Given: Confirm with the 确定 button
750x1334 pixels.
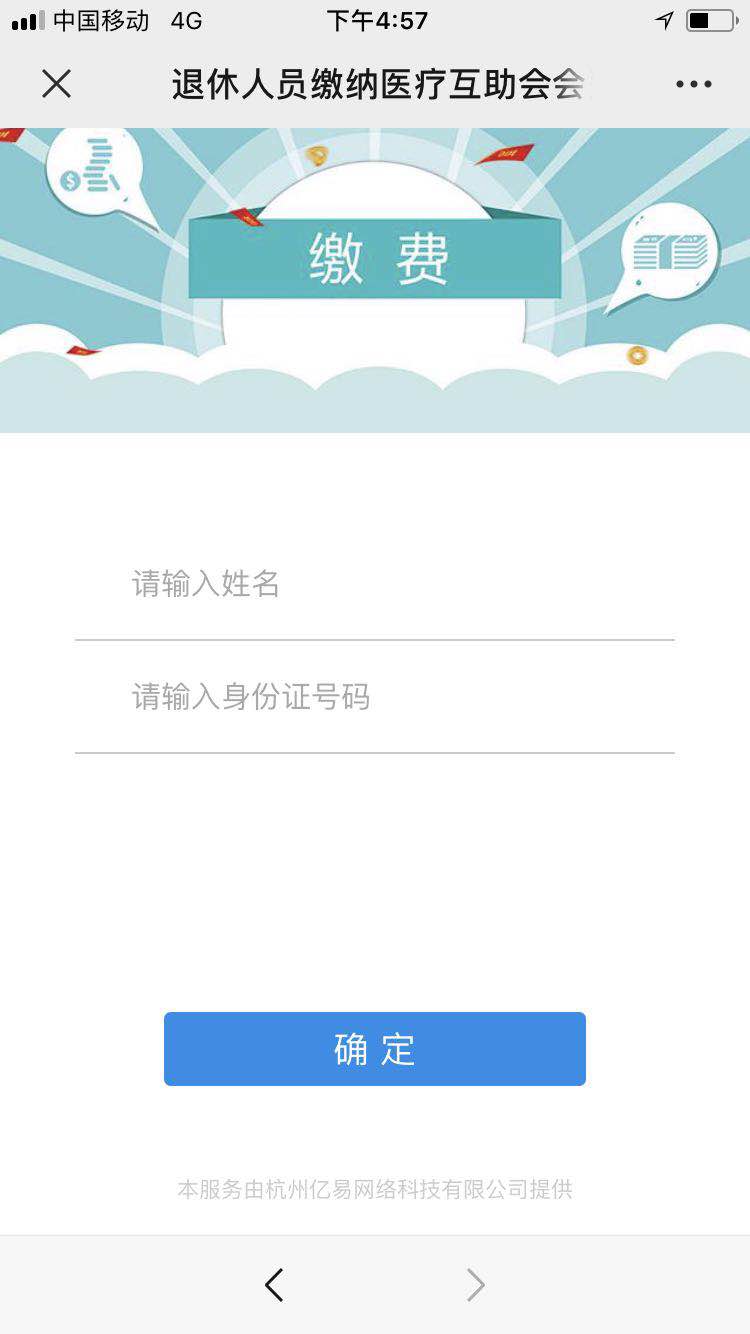Looking at the screenshot, I should point(374,1049).
